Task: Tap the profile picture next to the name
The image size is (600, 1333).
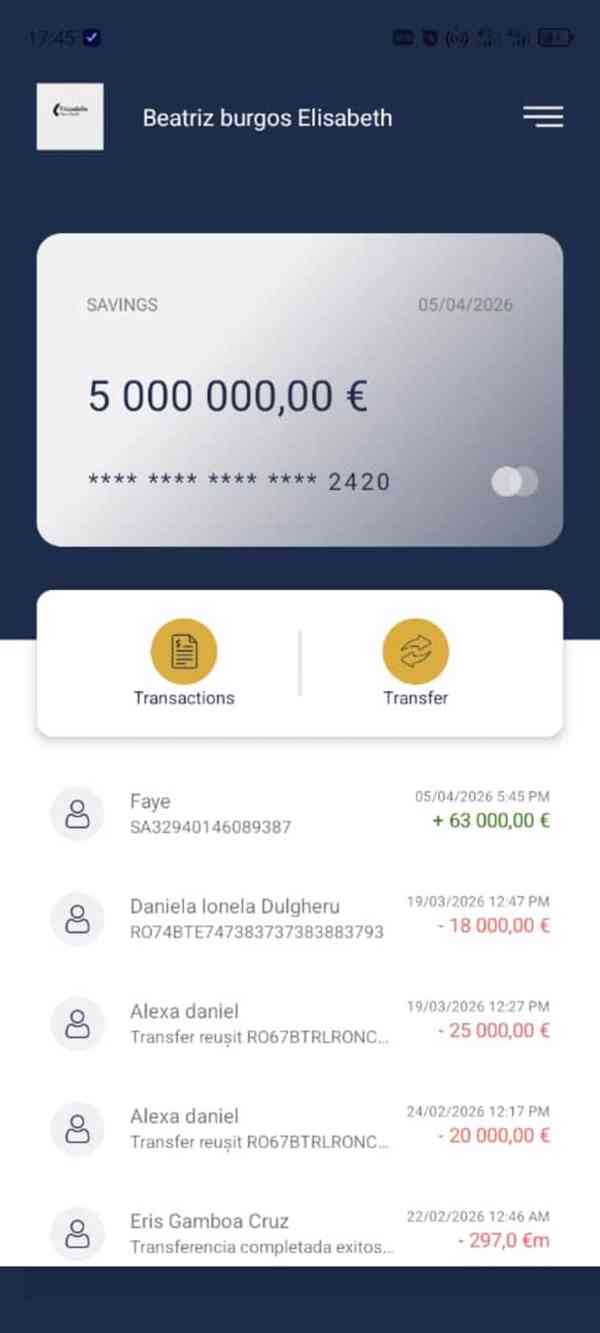Action: click(70, 117)
